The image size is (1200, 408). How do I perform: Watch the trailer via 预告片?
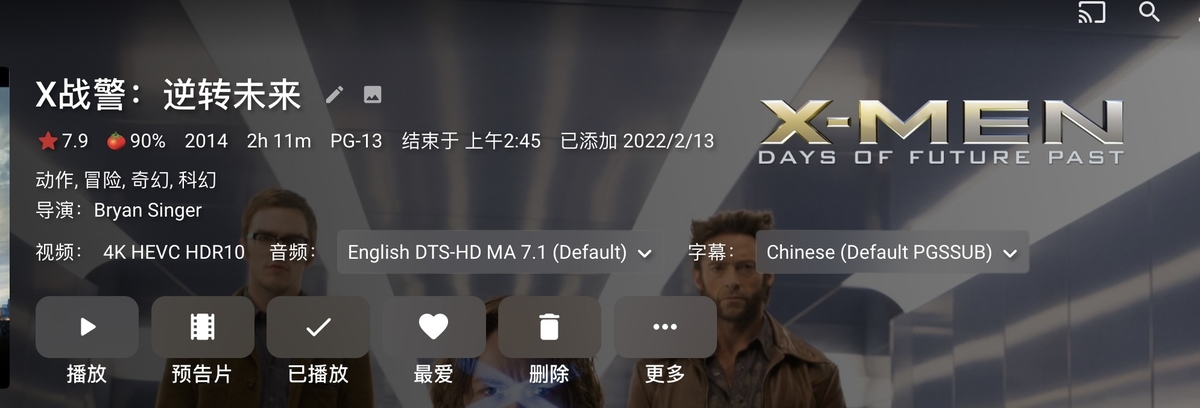point(202,327)
